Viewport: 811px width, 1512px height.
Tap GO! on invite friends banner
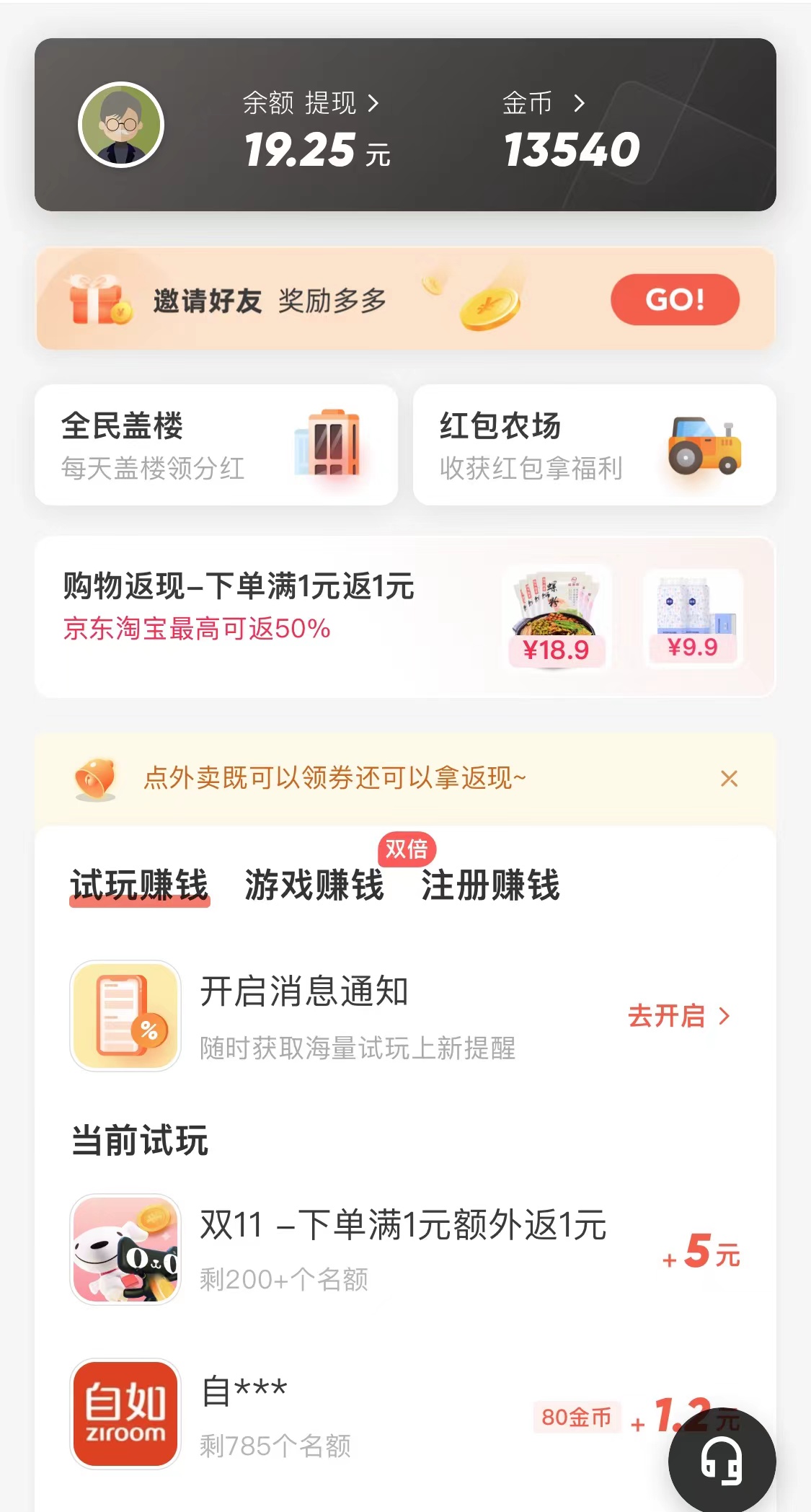[674, 299]
